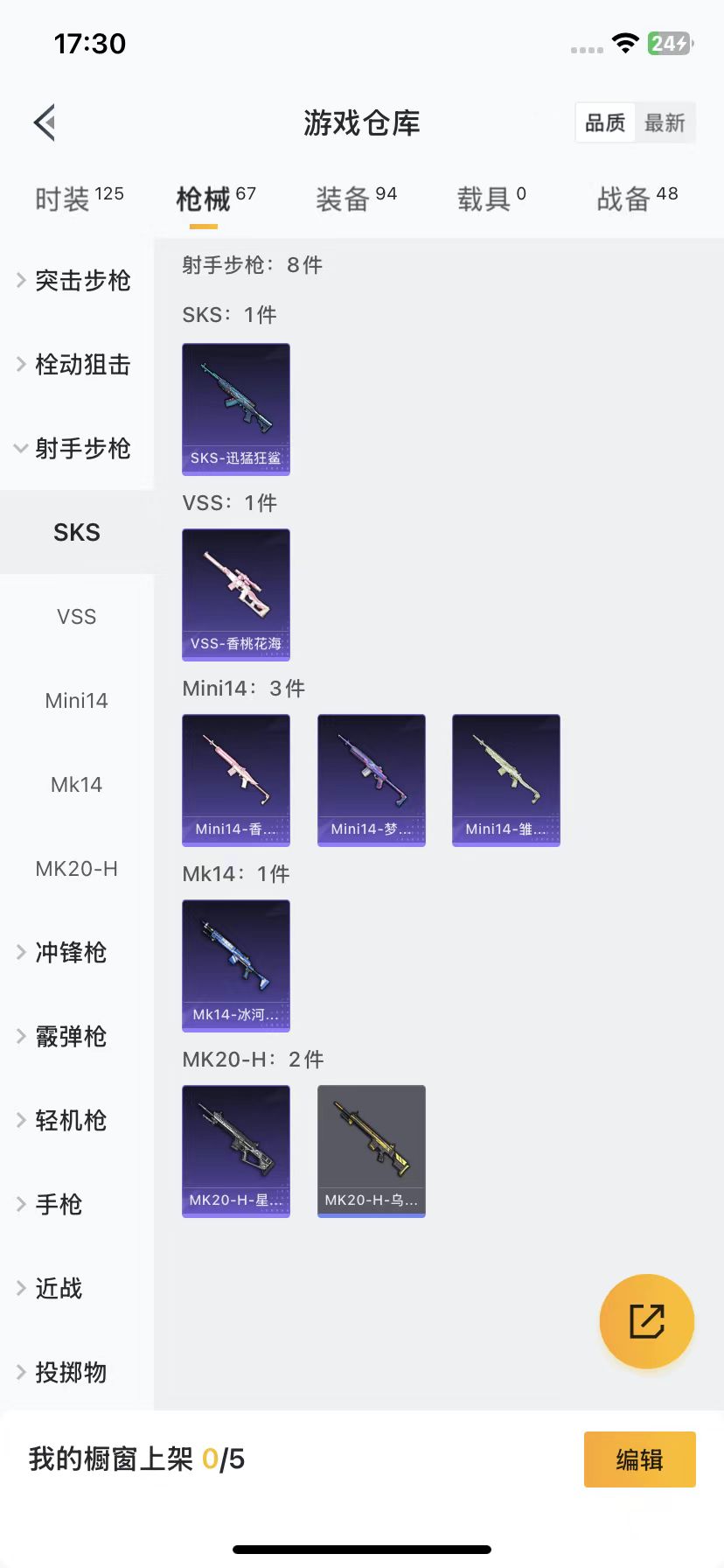Jump to Mini14 in the sidebar
The width and height of the screenshot is (724, 1568).
(77, 701)
